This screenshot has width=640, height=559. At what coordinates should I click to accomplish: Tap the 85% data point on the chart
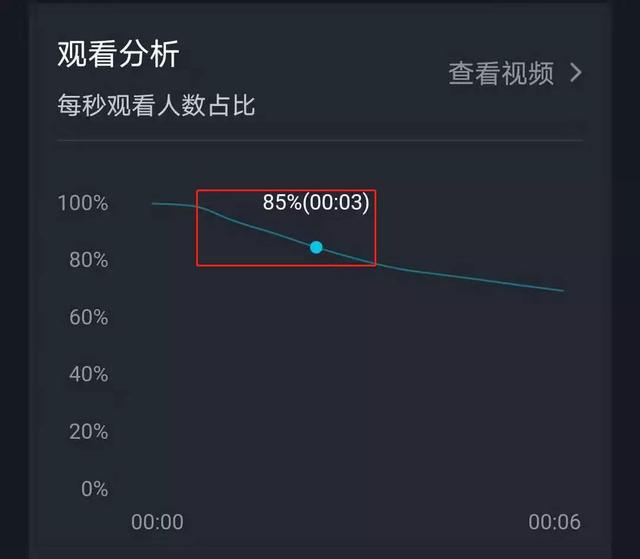coord(316,247)
